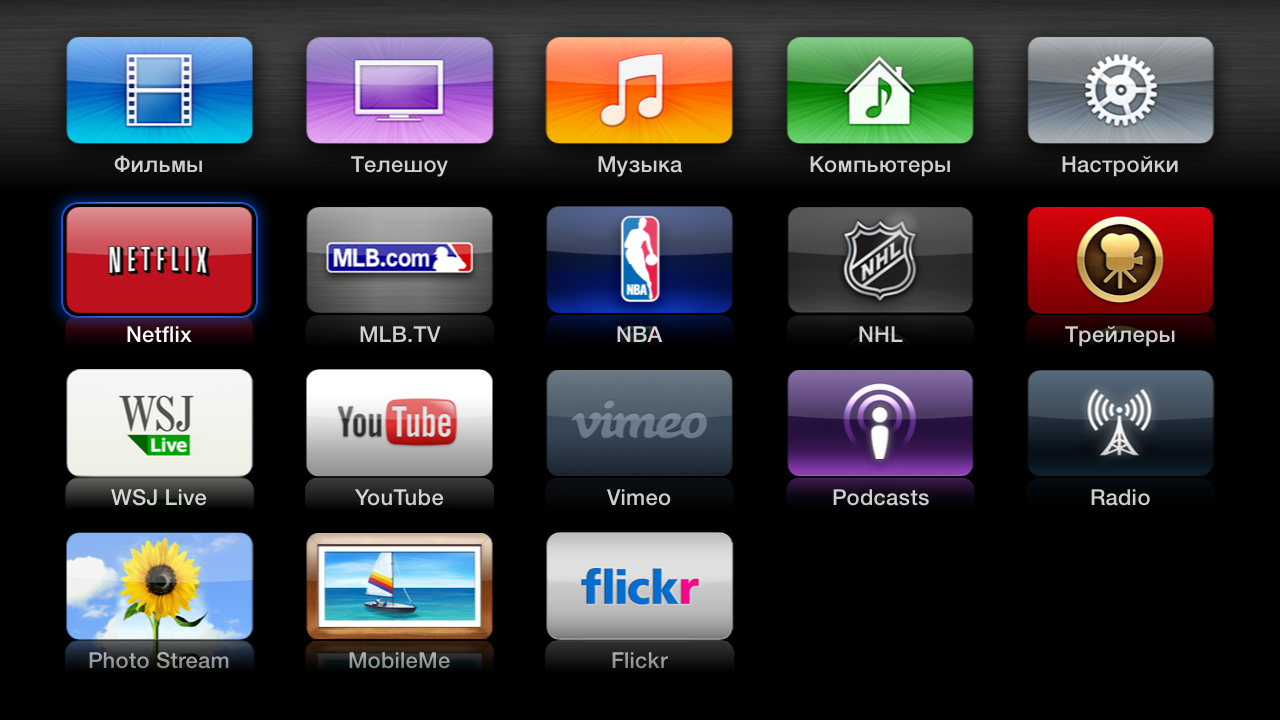Launch Музыка
Image resolution: width=1280 pixels, height=720 pixels.
(639, 91)
